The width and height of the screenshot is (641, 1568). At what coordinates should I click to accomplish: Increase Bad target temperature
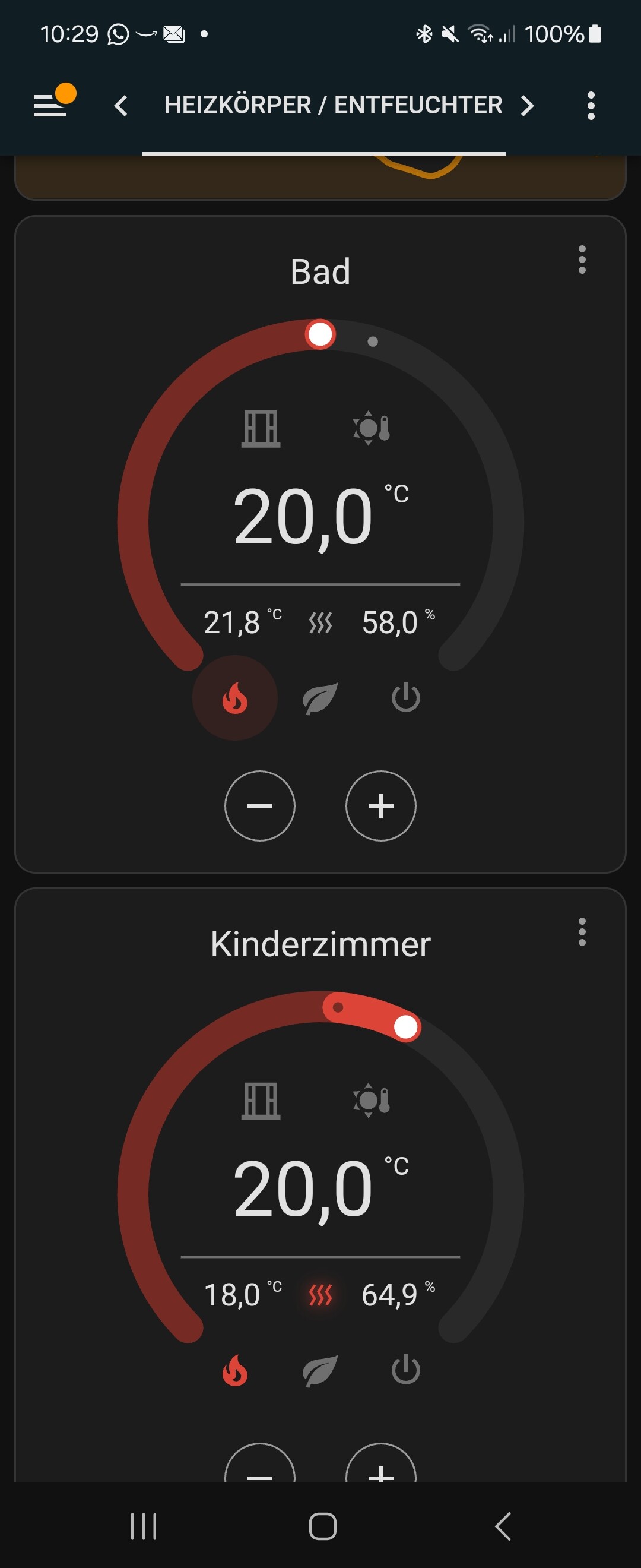pos(380,806)
